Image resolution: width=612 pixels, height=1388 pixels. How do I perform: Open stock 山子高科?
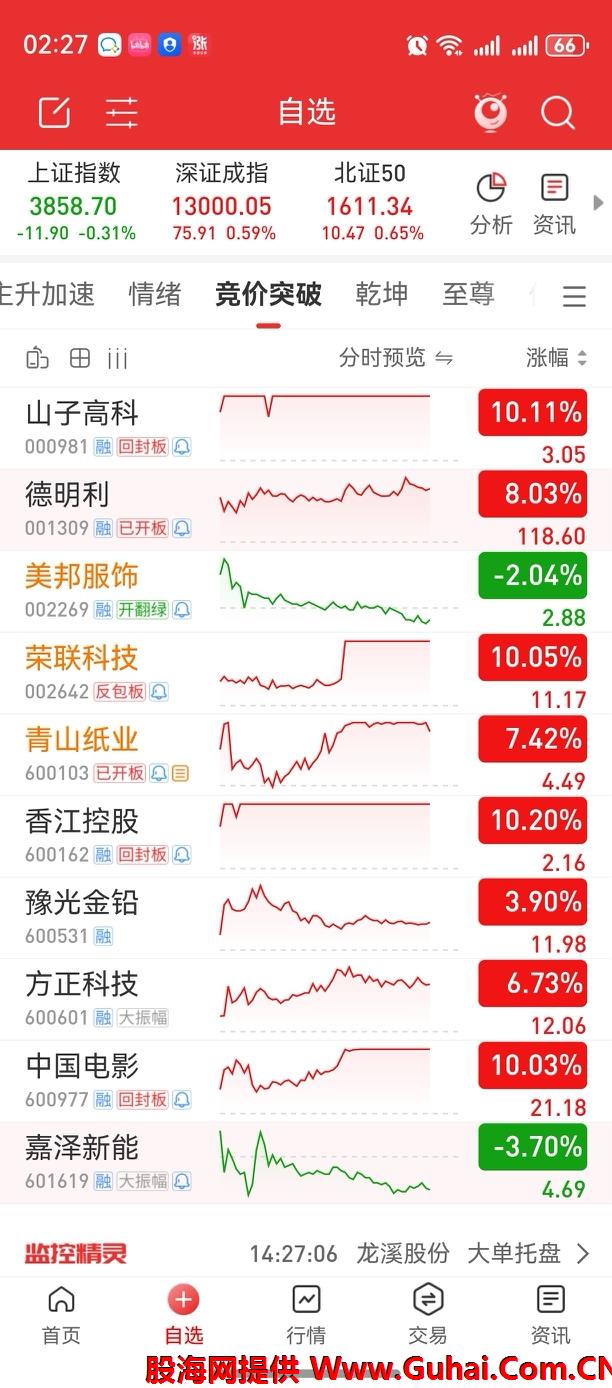[306, 428]
